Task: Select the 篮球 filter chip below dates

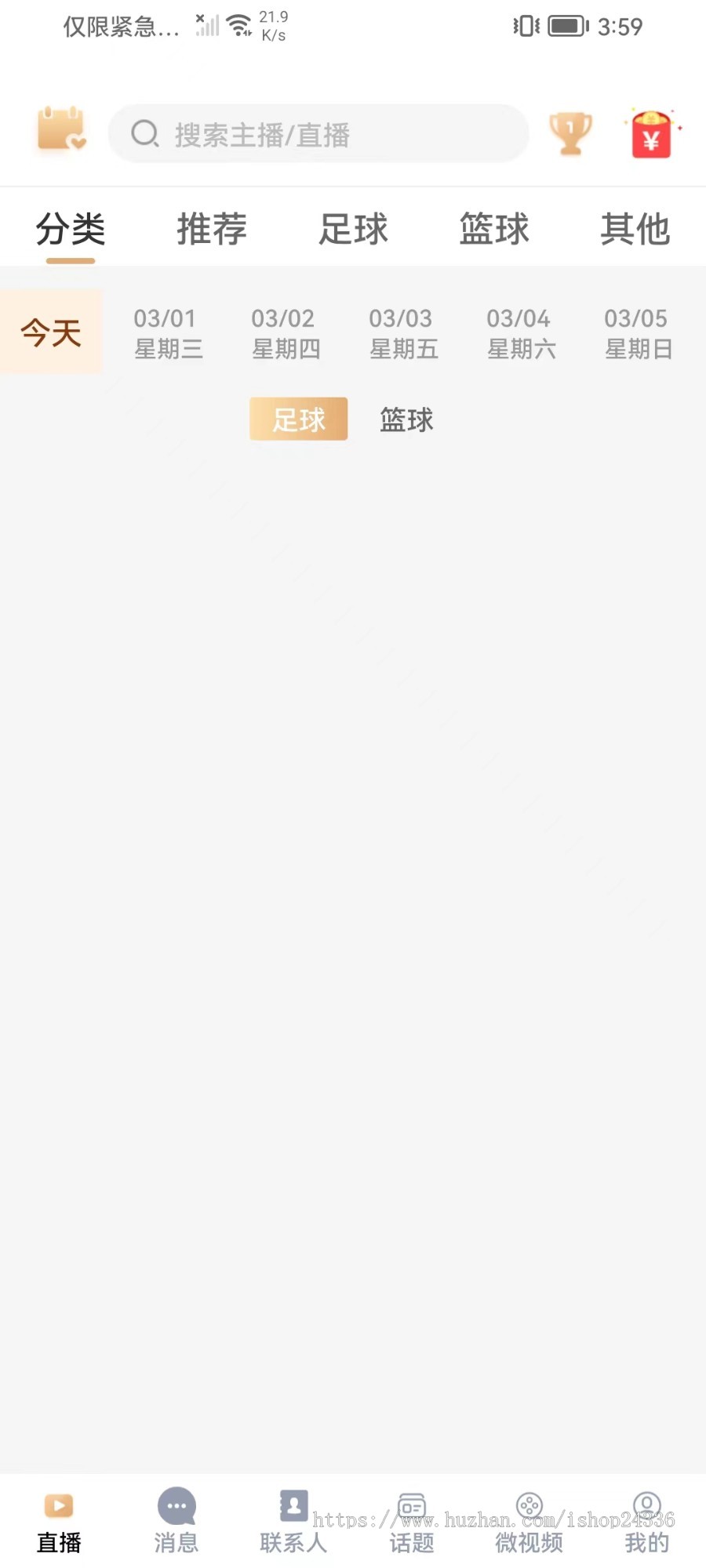Action: coord(406,420)
